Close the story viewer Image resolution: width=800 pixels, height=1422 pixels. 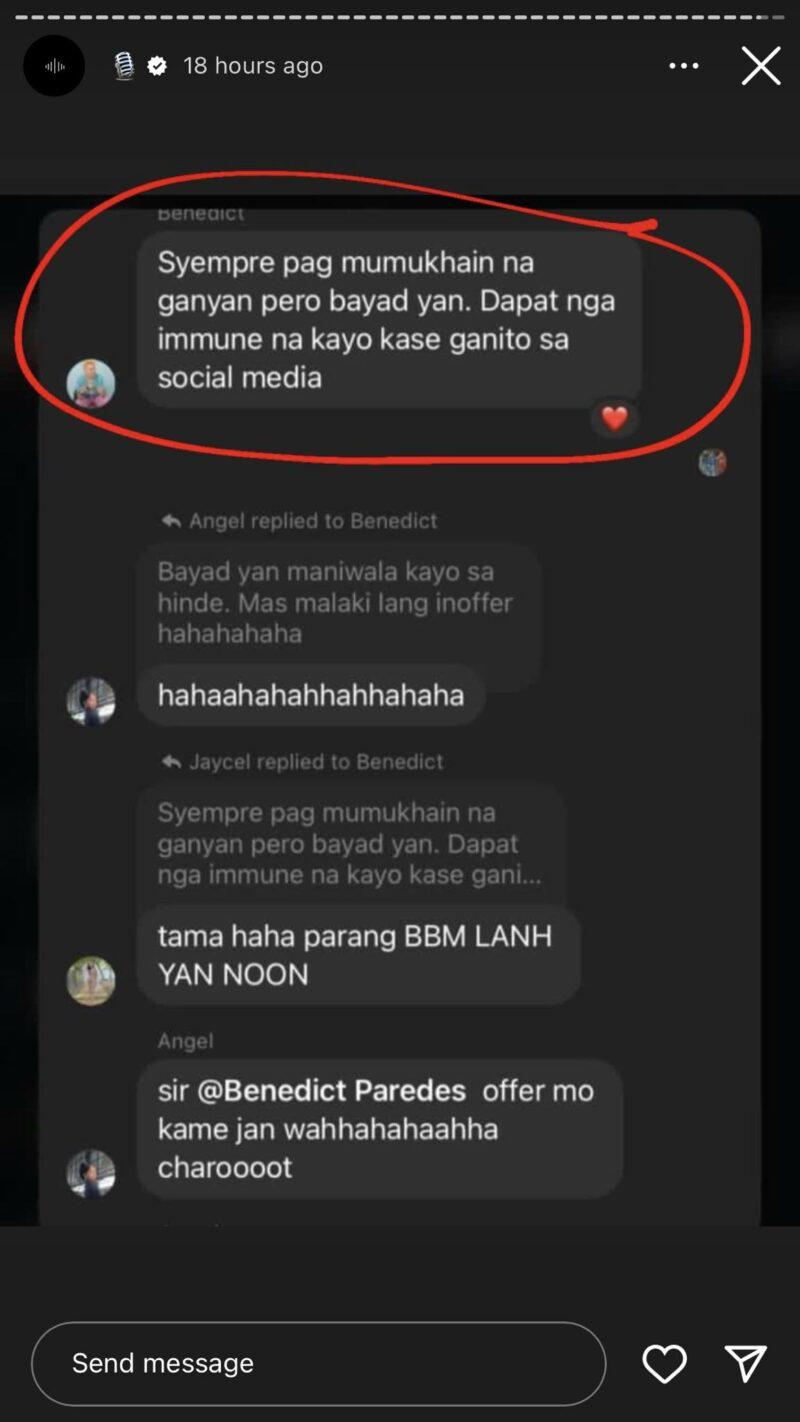click(x=760, y=66)
